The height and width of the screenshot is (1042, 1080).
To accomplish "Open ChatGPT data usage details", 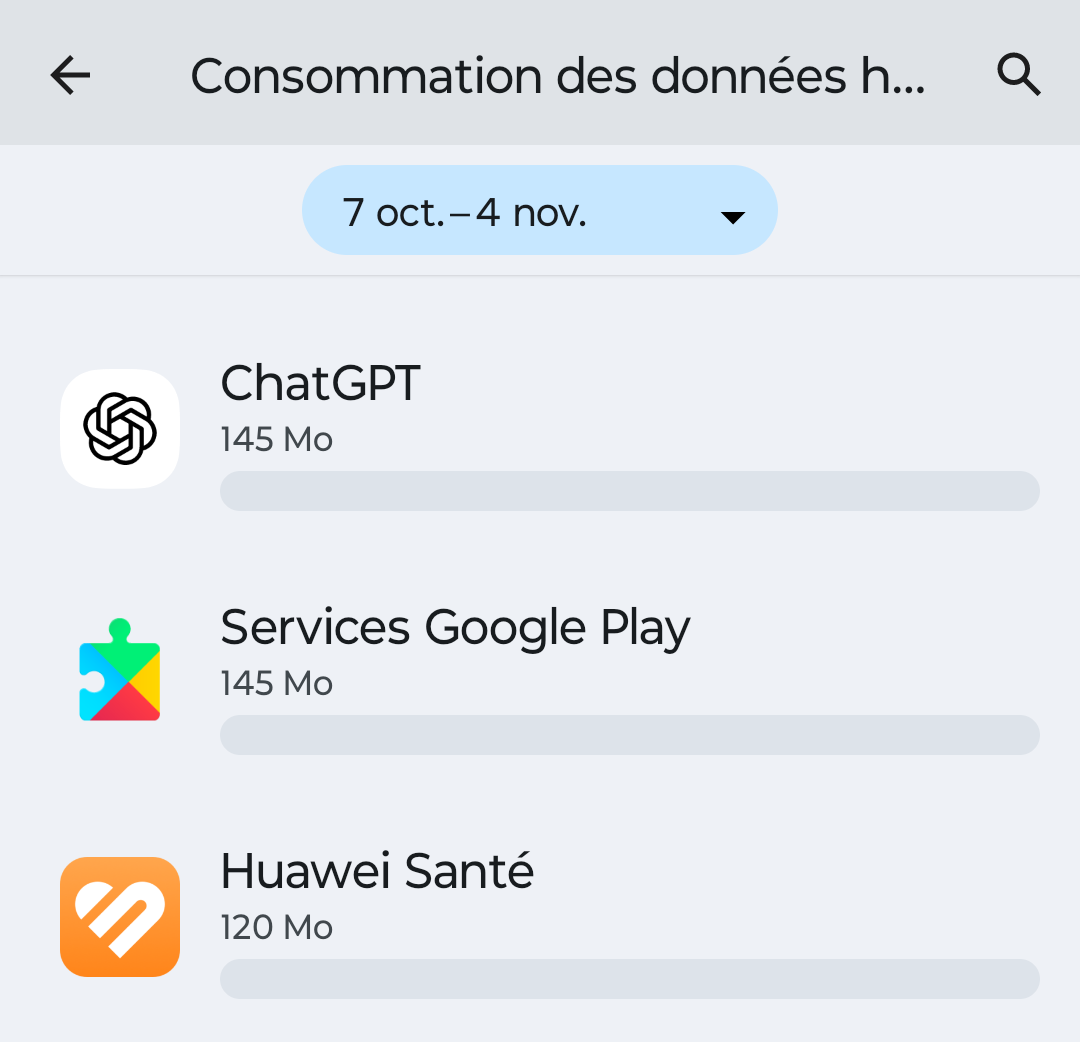I will tap(540, 430).
